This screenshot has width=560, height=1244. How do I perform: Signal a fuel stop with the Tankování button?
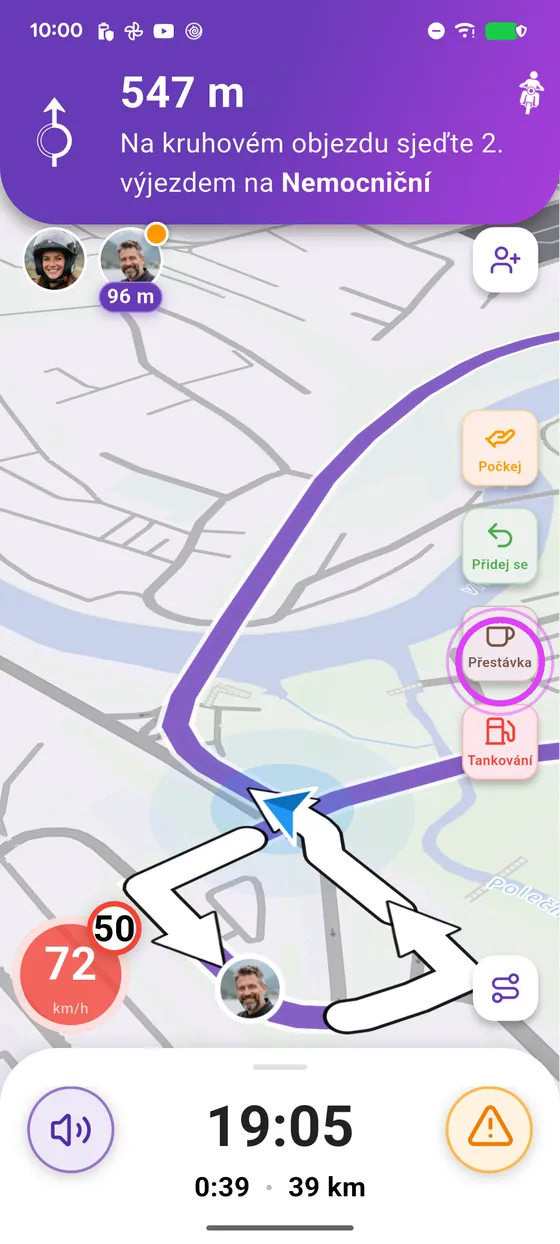pos(500,742)
